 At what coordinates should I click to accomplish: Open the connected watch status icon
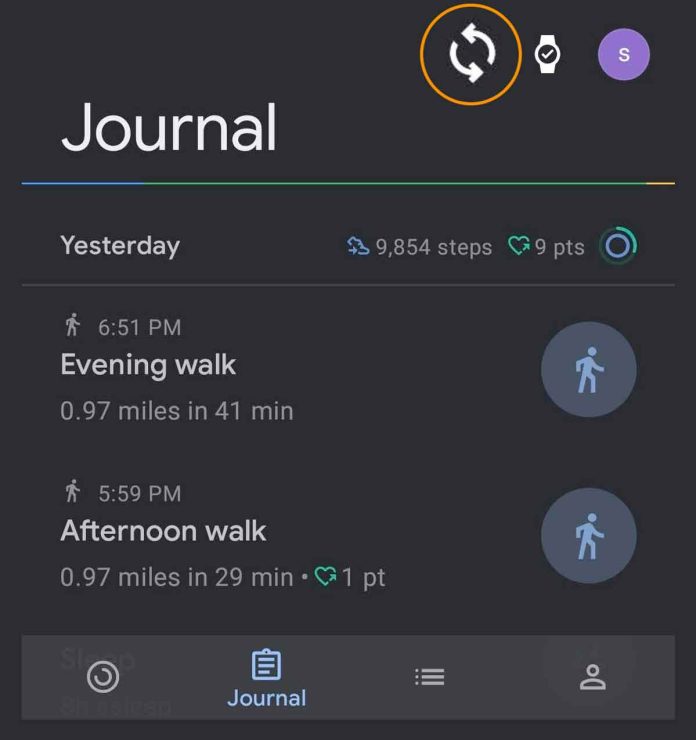[547, 55]
